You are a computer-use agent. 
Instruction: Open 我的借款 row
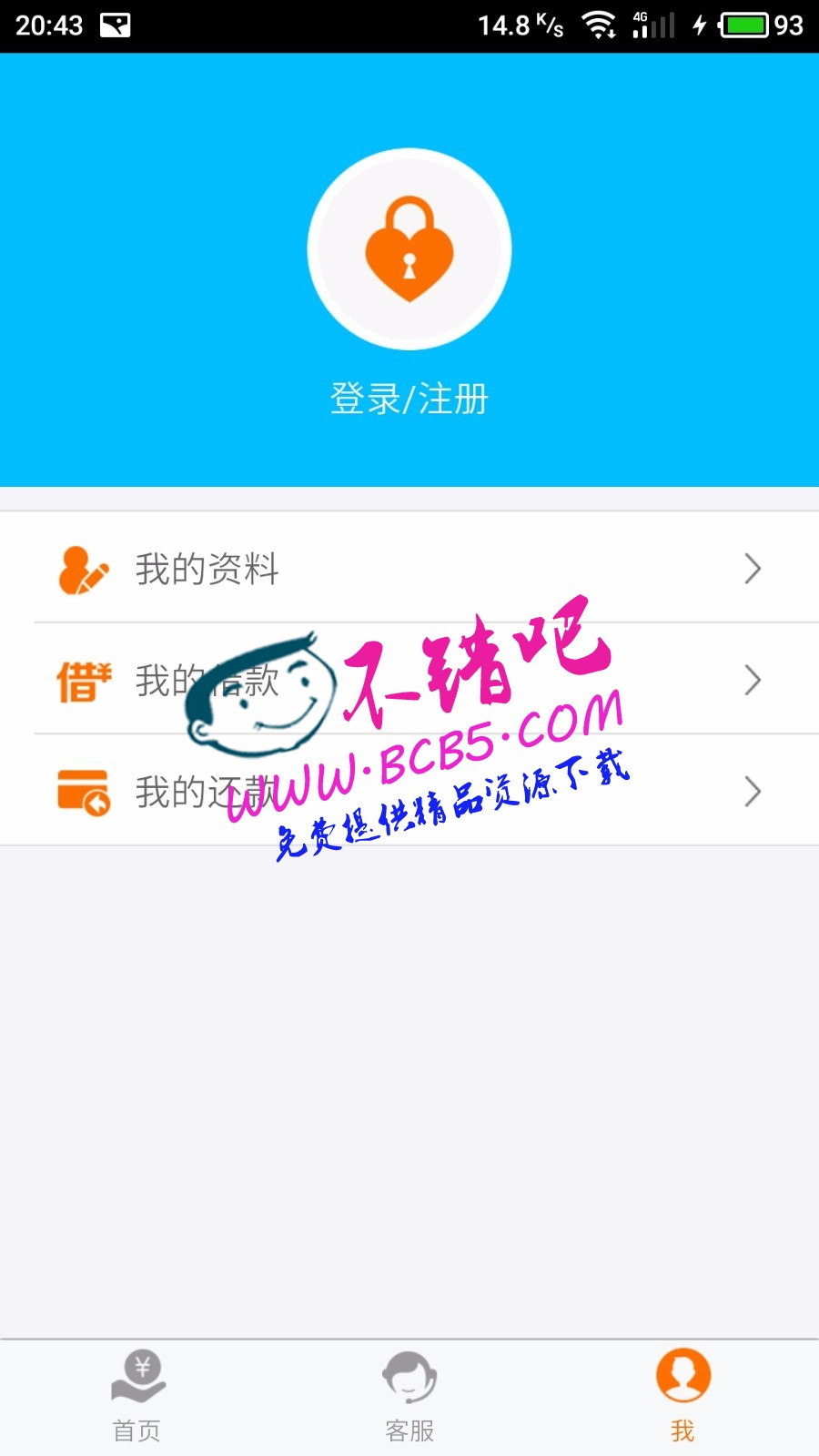tap(409, 680)
